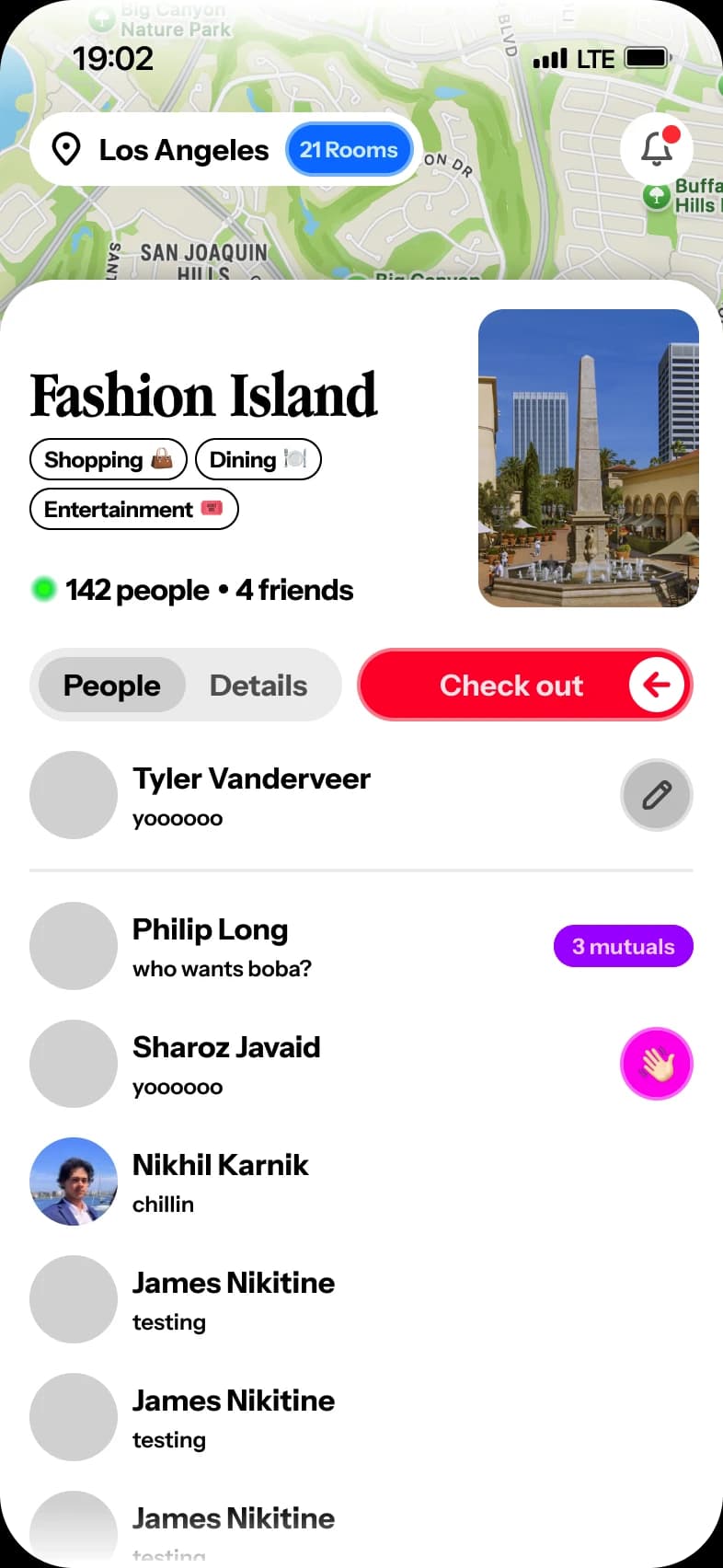
Task: Edit Tyler Vanderveer's status with the pencil
Action: pyautogui.click(x=656, y=795)
